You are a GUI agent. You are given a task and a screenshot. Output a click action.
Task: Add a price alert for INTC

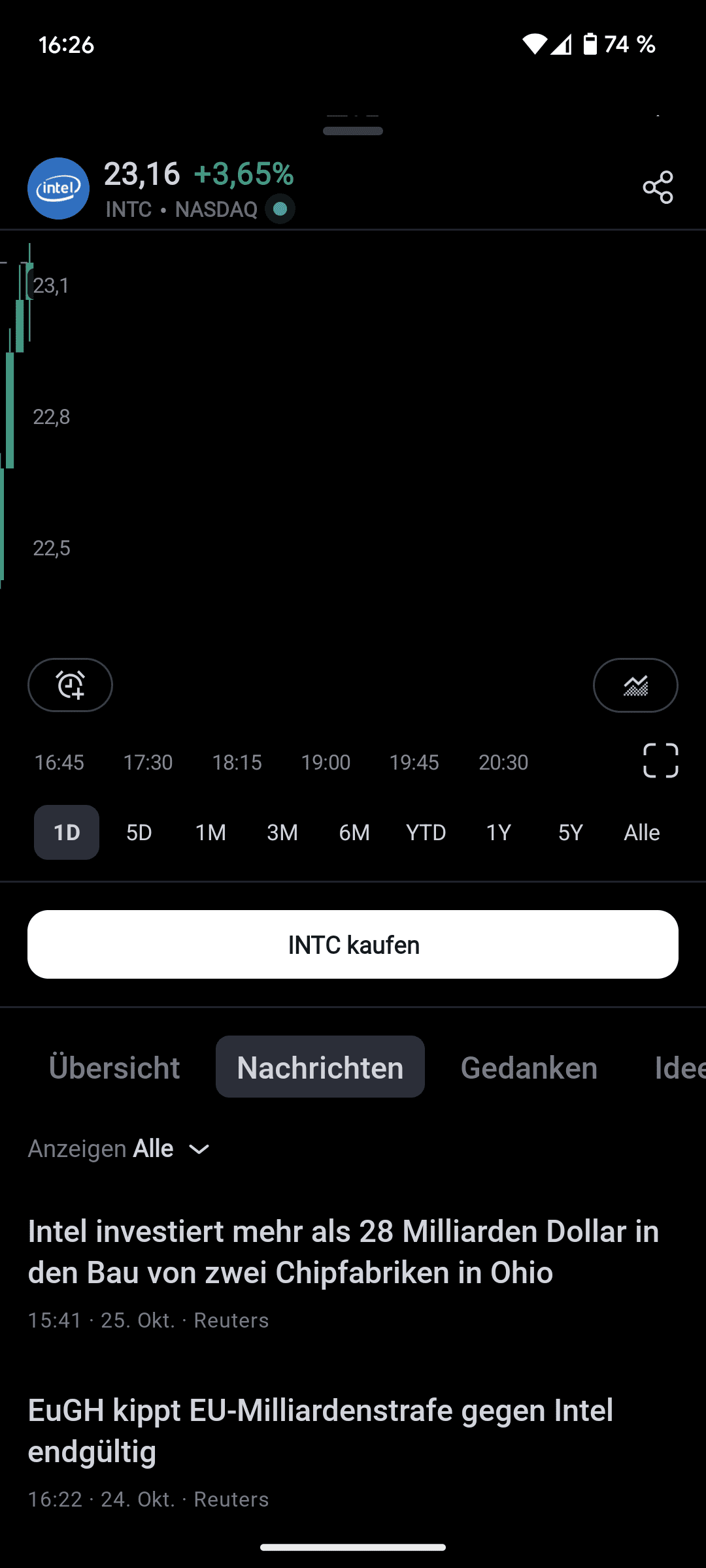70,685
